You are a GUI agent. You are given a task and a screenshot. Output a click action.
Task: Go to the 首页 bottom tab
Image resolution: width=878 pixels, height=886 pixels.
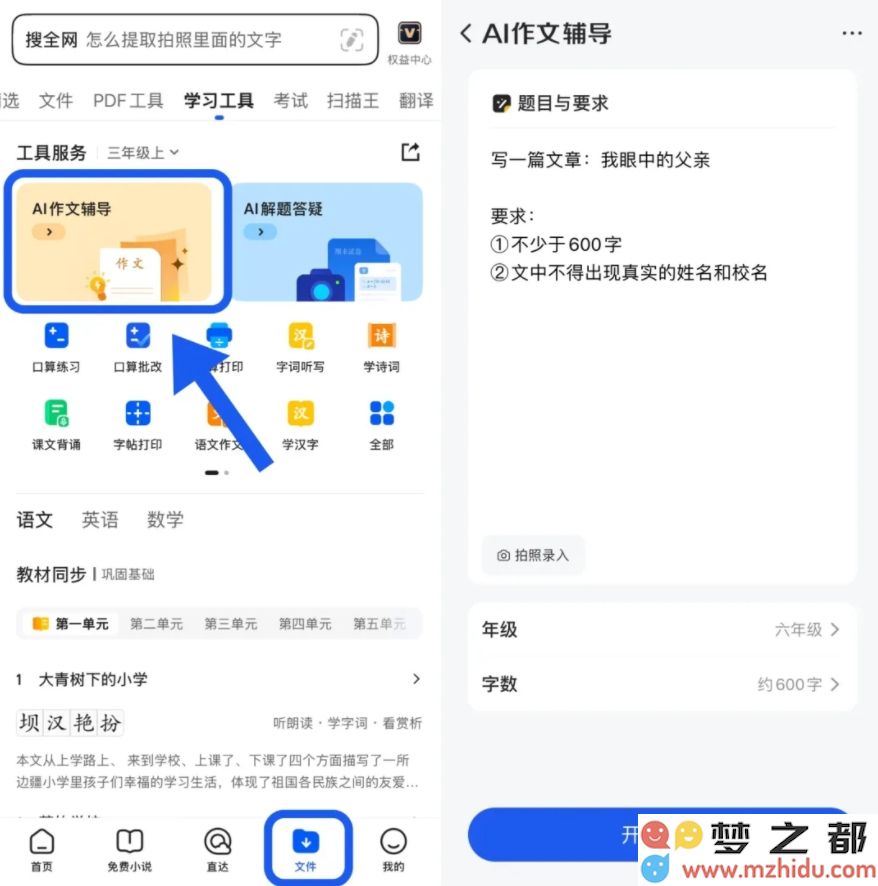point(42,849)
